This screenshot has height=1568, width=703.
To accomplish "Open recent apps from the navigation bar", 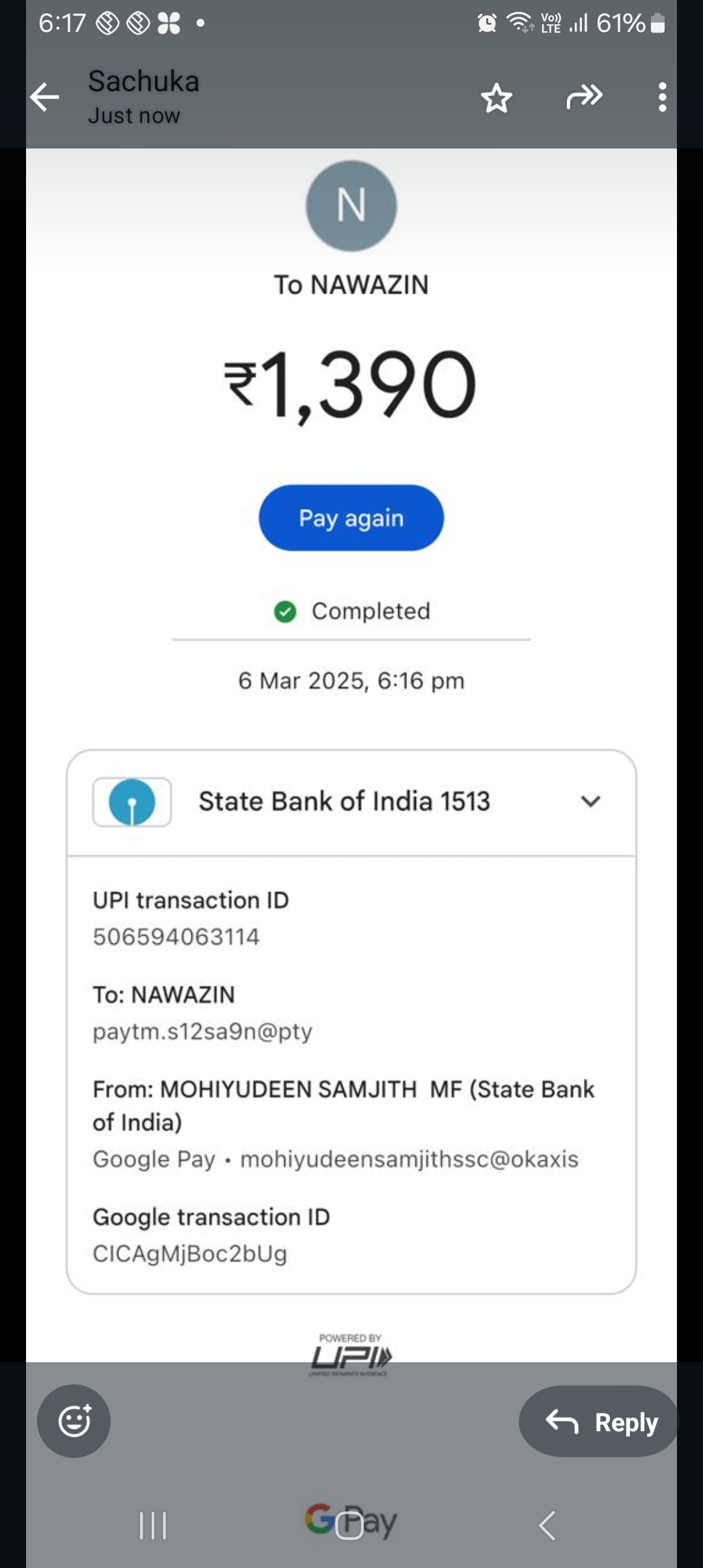I will click(x=153, y=1525).
